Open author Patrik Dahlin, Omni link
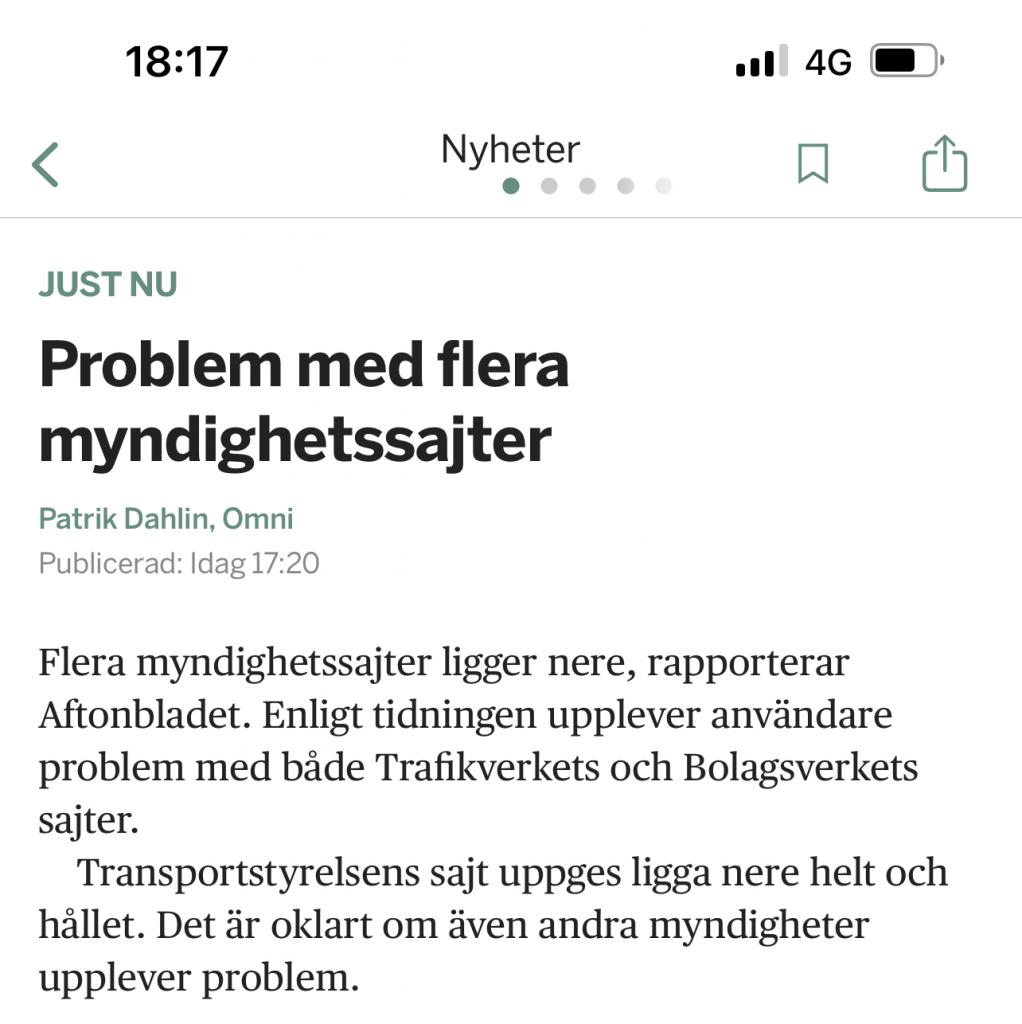 (x=166, y=519)
